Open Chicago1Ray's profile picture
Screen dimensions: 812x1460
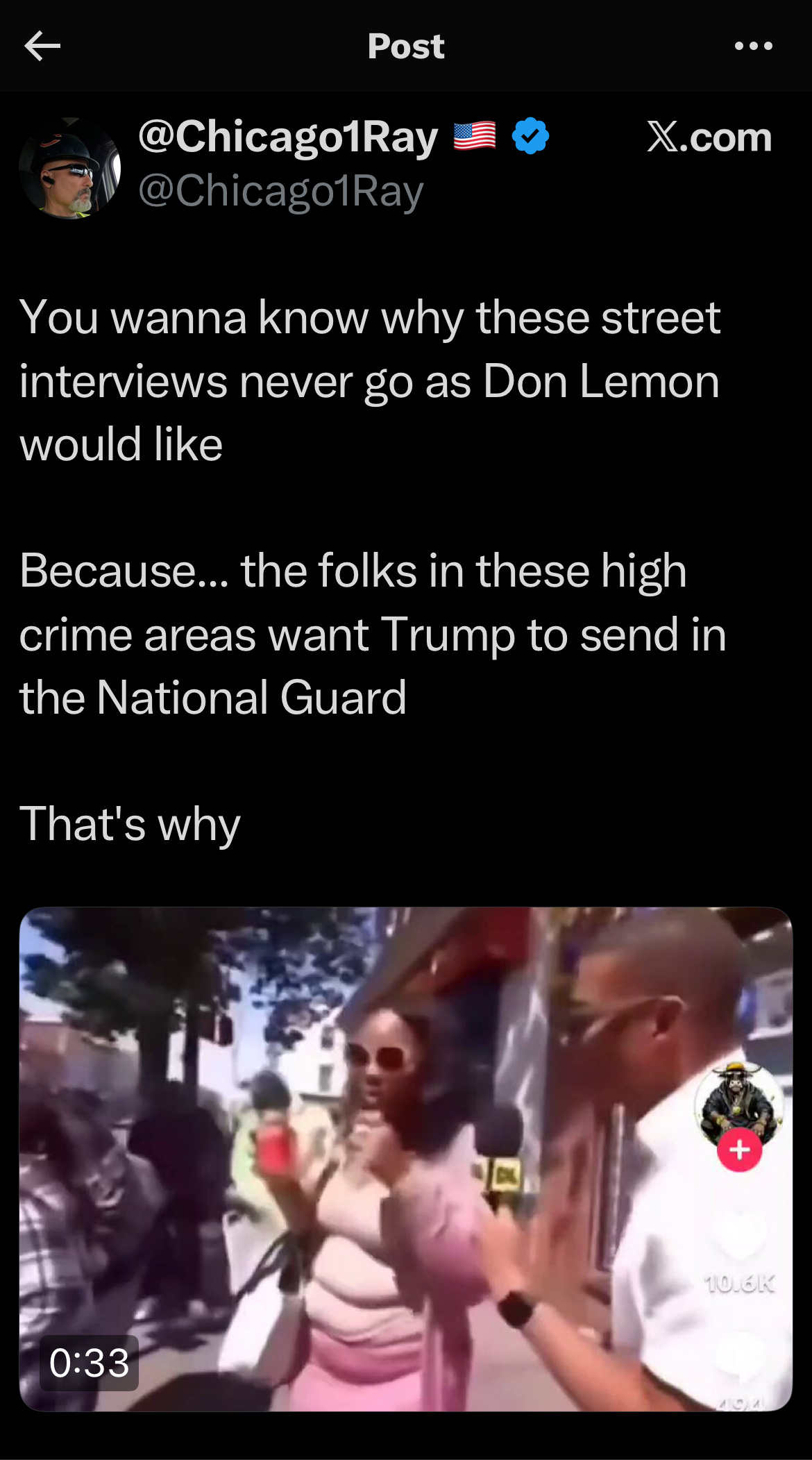coord(69,169)
